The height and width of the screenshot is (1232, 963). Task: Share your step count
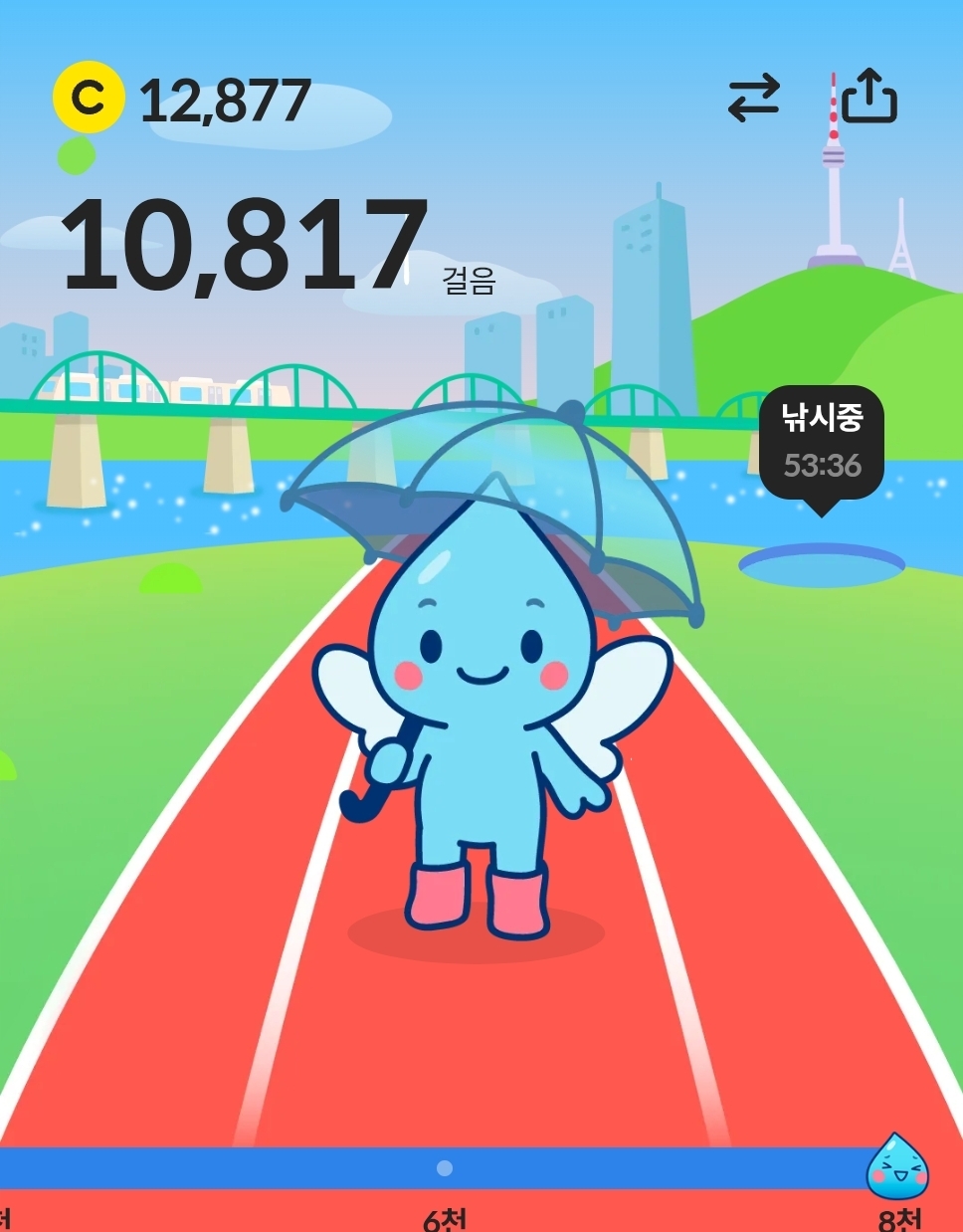coord(869,97)
